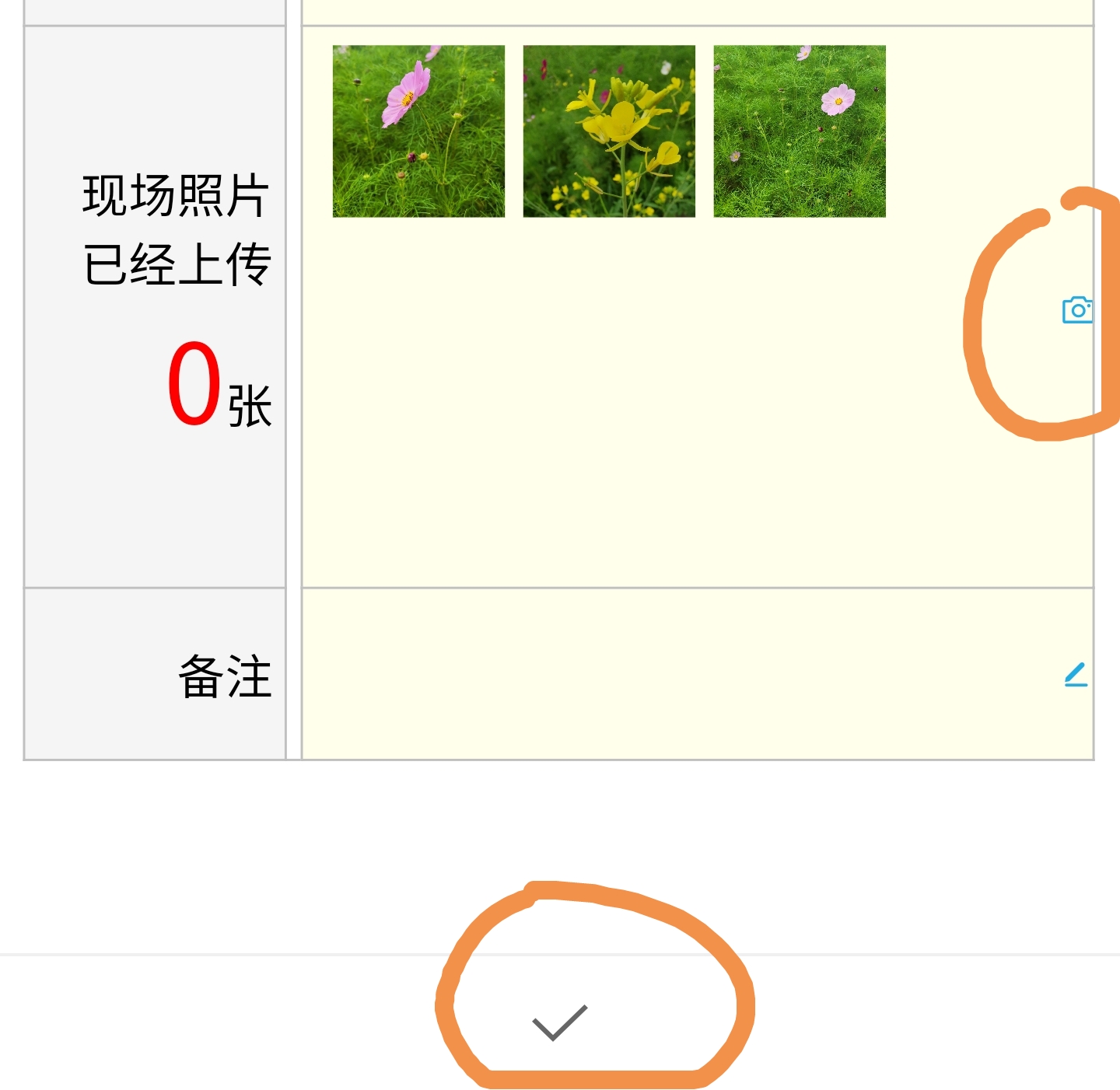Open the pink cosmos flower photo
Viewport: 1120px width, 1090px height.
pyautogui.click(x=418, y=131)
